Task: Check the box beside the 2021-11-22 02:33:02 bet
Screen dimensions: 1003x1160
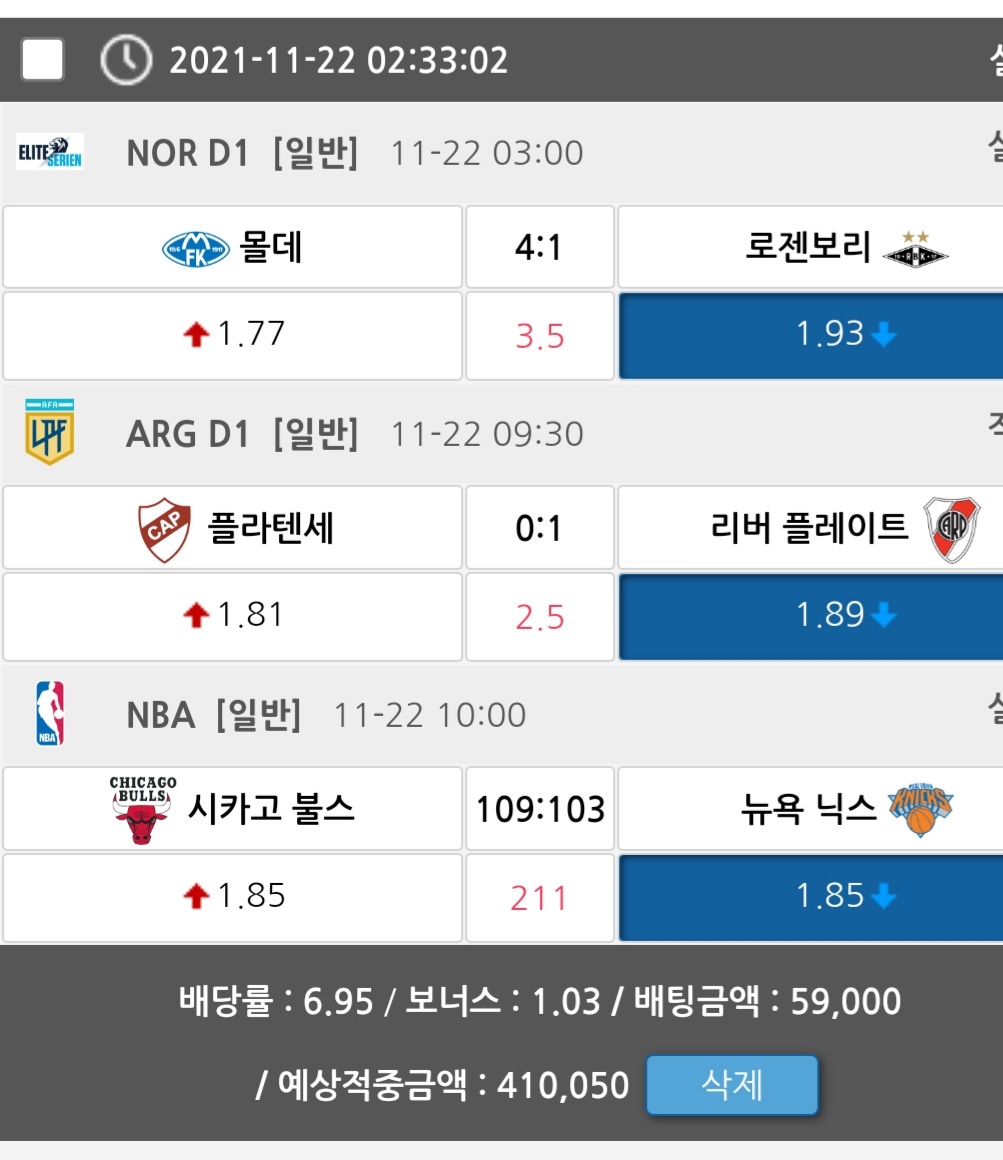Action: (x=43, y=60)
